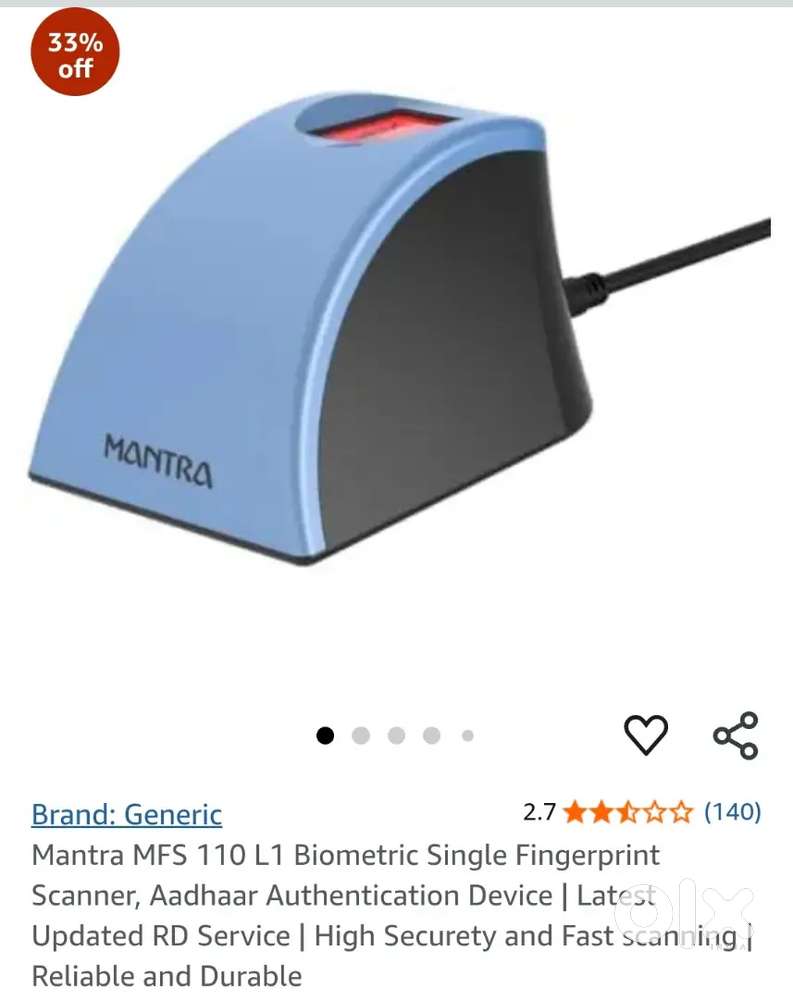Screen dimensions: 793x999
Task: View the 140 customer ratings
Action: (732, 811)
